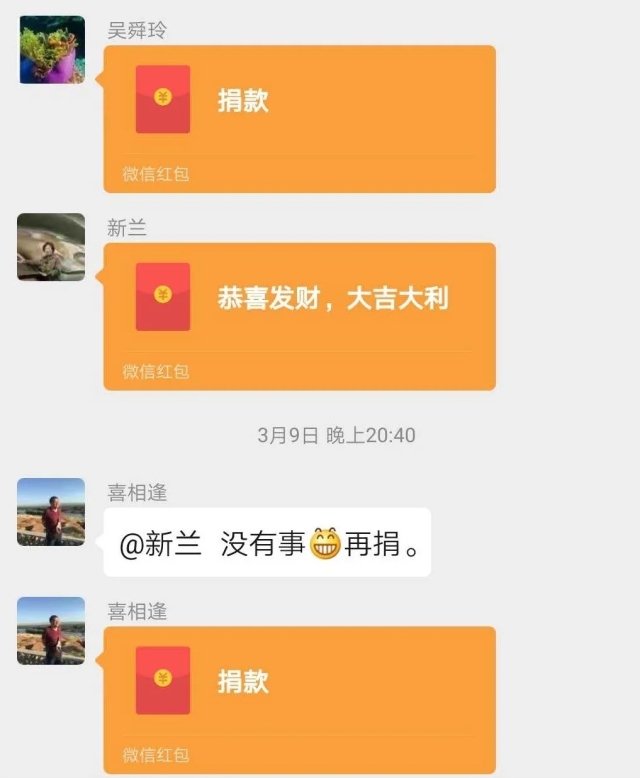The height and width of the screenshot is (778, 640).
Task: Open 喜相逢's avatar beside the @新兰 message
Action: click(x=52, y=512)
